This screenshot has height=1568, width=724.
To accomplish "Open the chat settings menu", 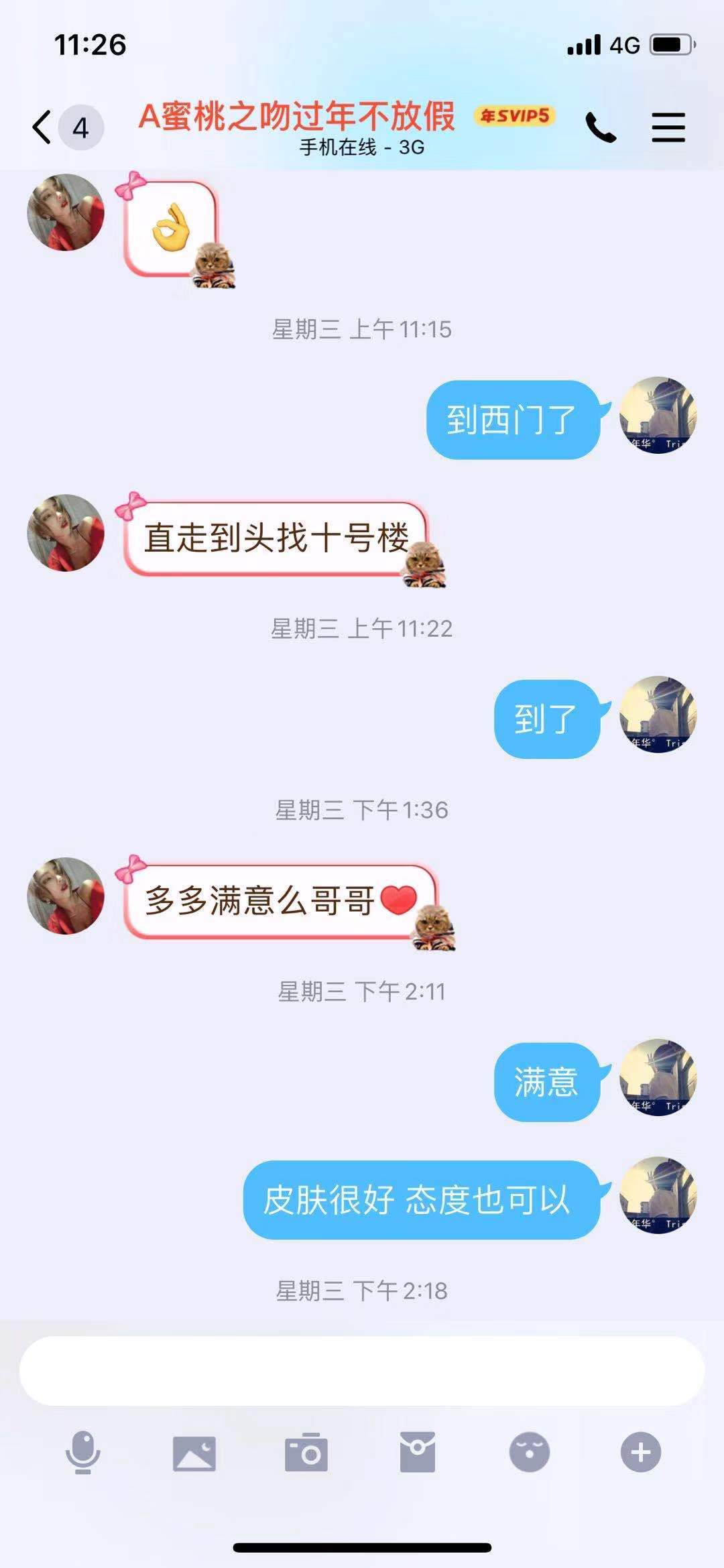I will [668, 127].
